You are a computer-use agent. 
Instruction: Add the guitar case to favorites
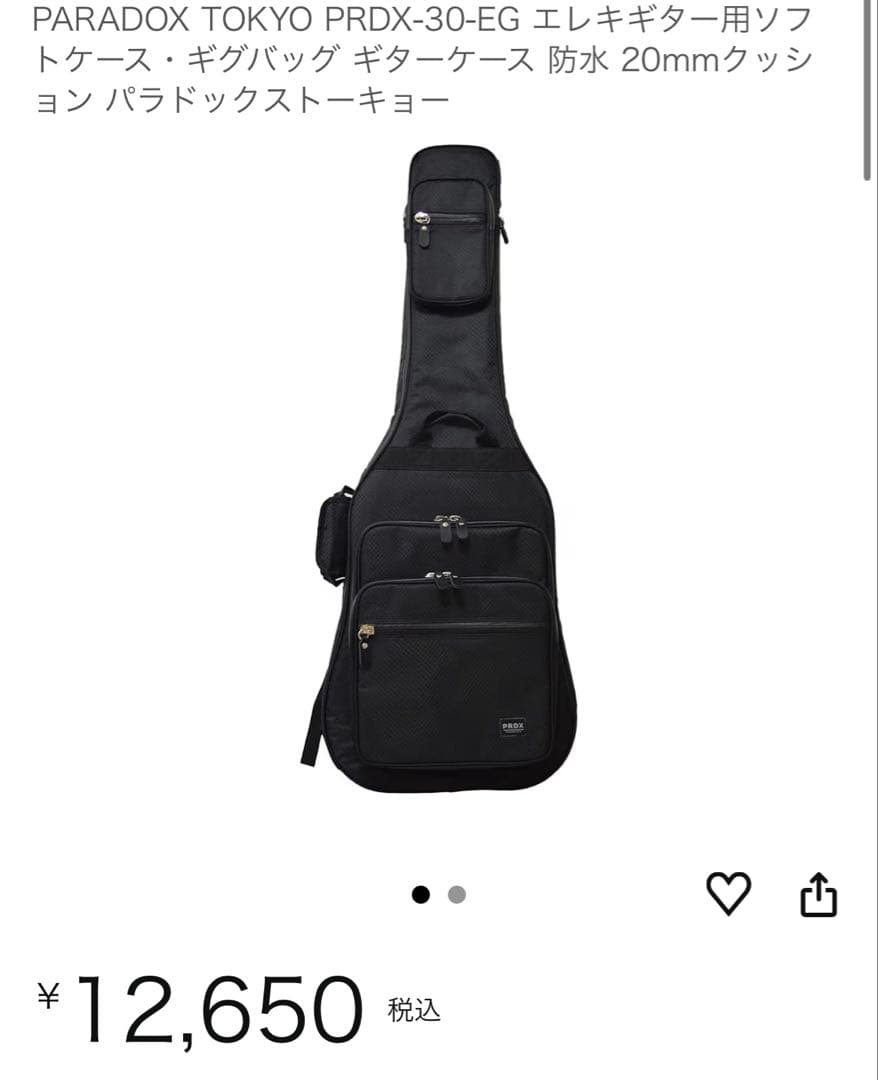coord(728,893)
